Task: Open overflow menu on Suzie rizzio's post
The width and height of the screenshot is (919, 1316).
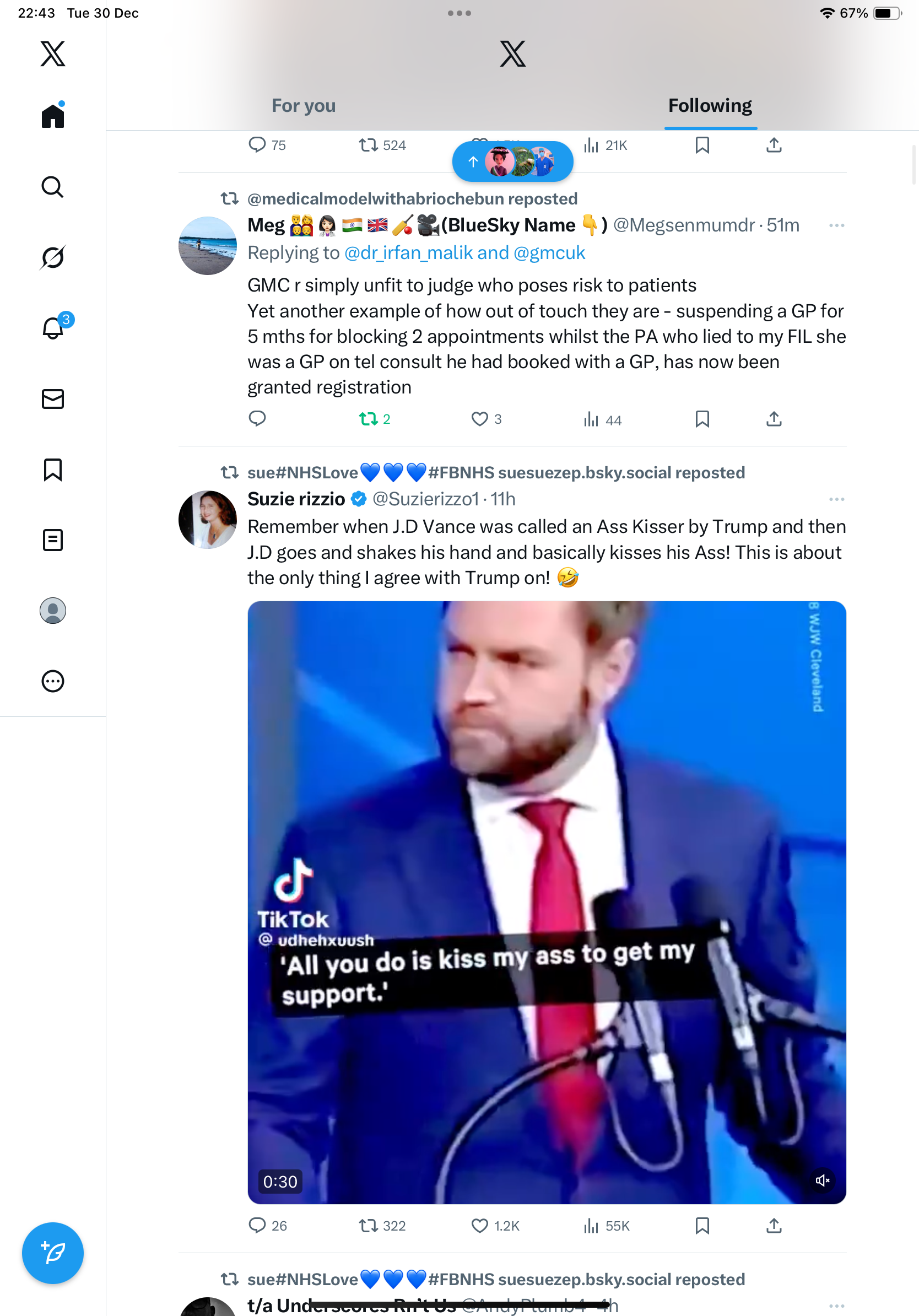Action: (836, 499)
